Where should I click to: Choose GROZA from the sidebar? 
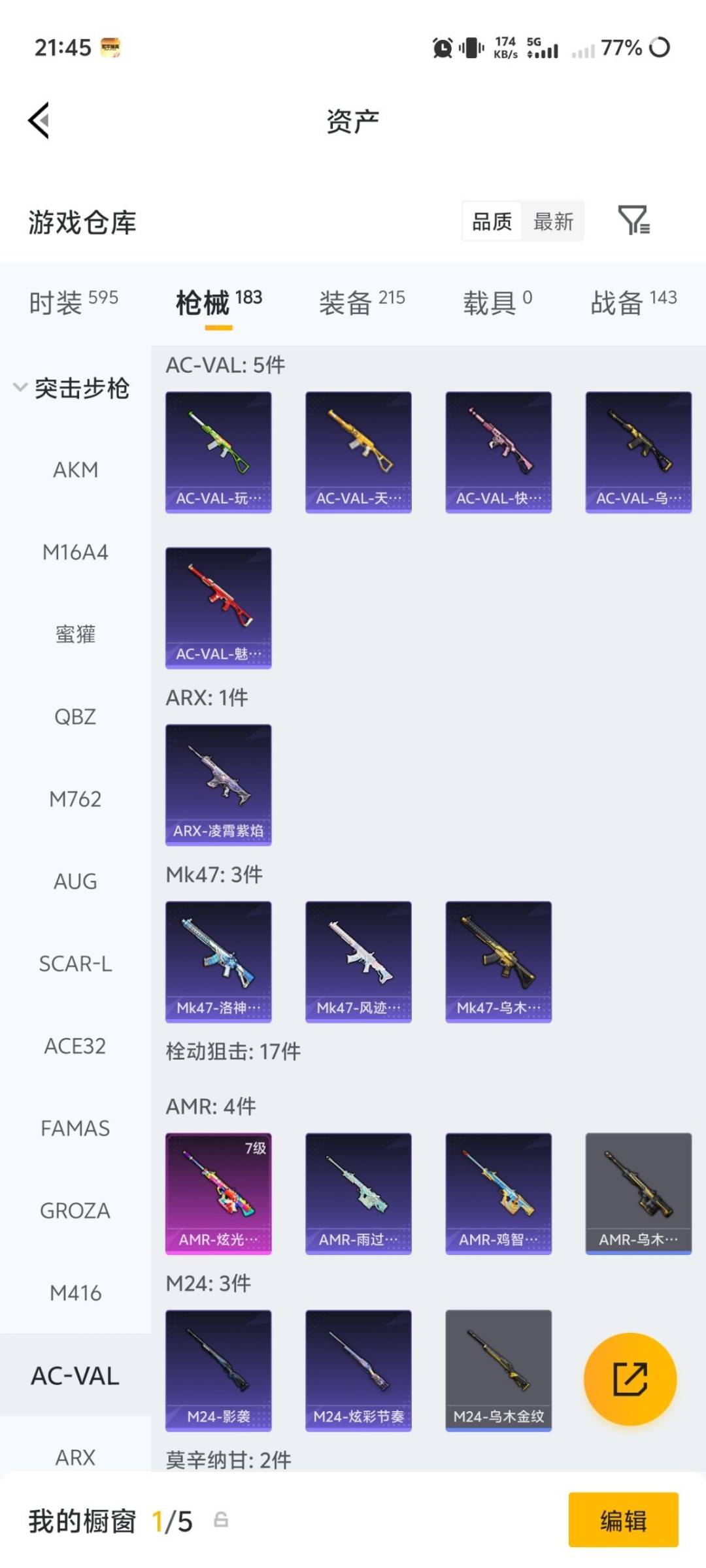tap(75, 1211)
